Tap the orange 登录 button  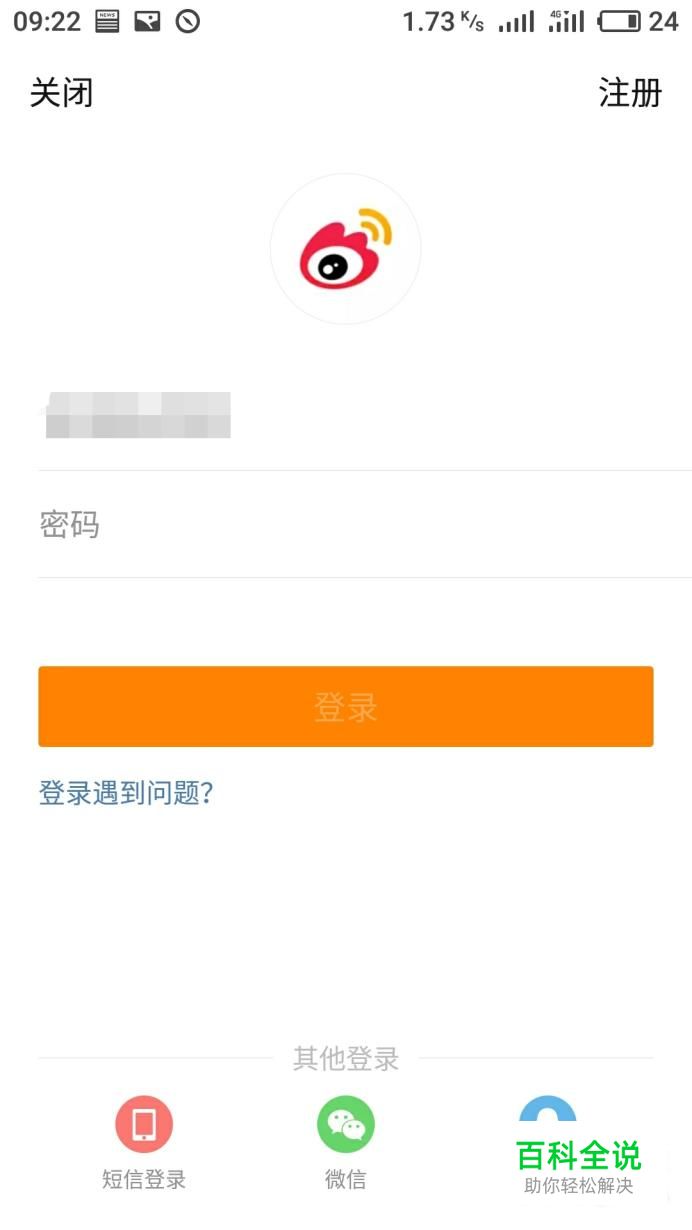345,707
